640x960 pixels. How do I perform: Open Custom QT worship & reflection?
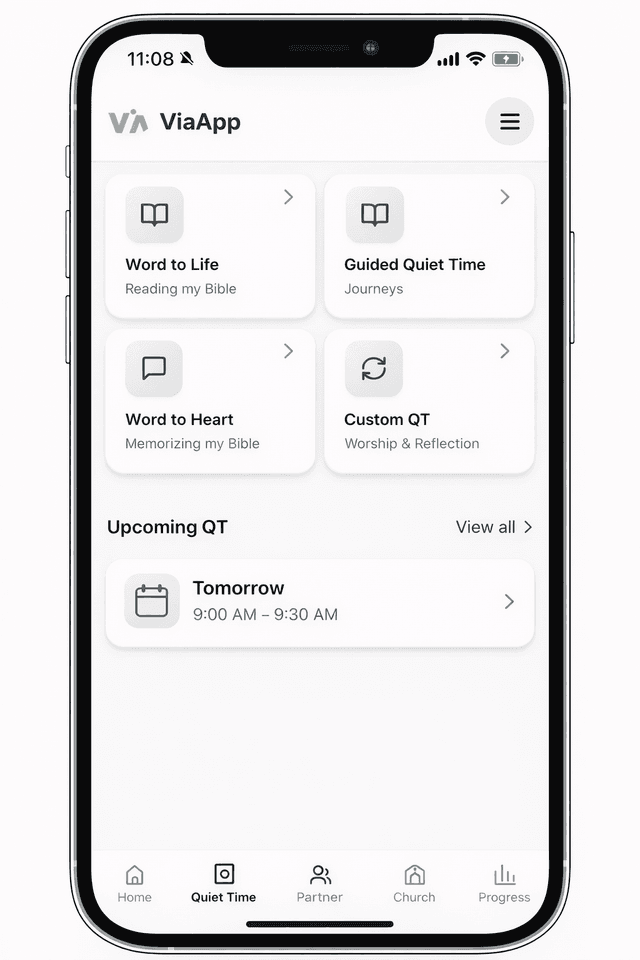[x=429, y=401]
